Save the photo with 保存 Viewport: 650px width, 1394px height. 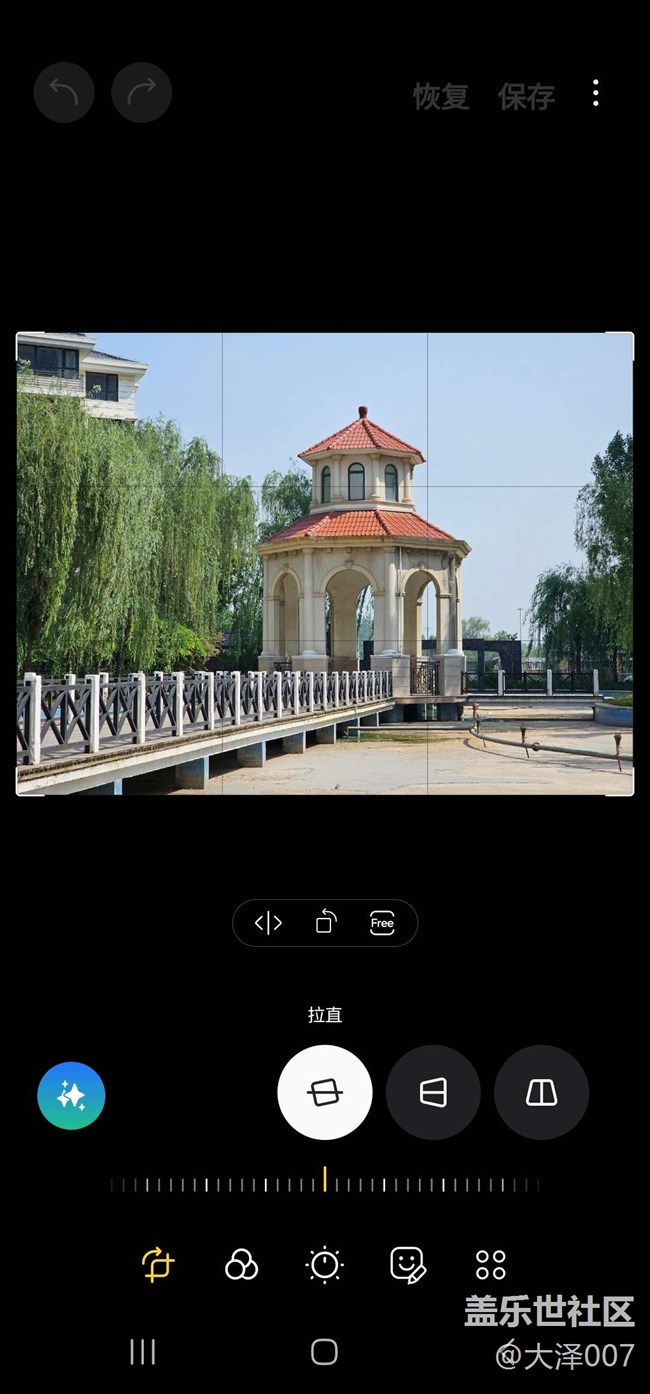[x=526, y=96]
